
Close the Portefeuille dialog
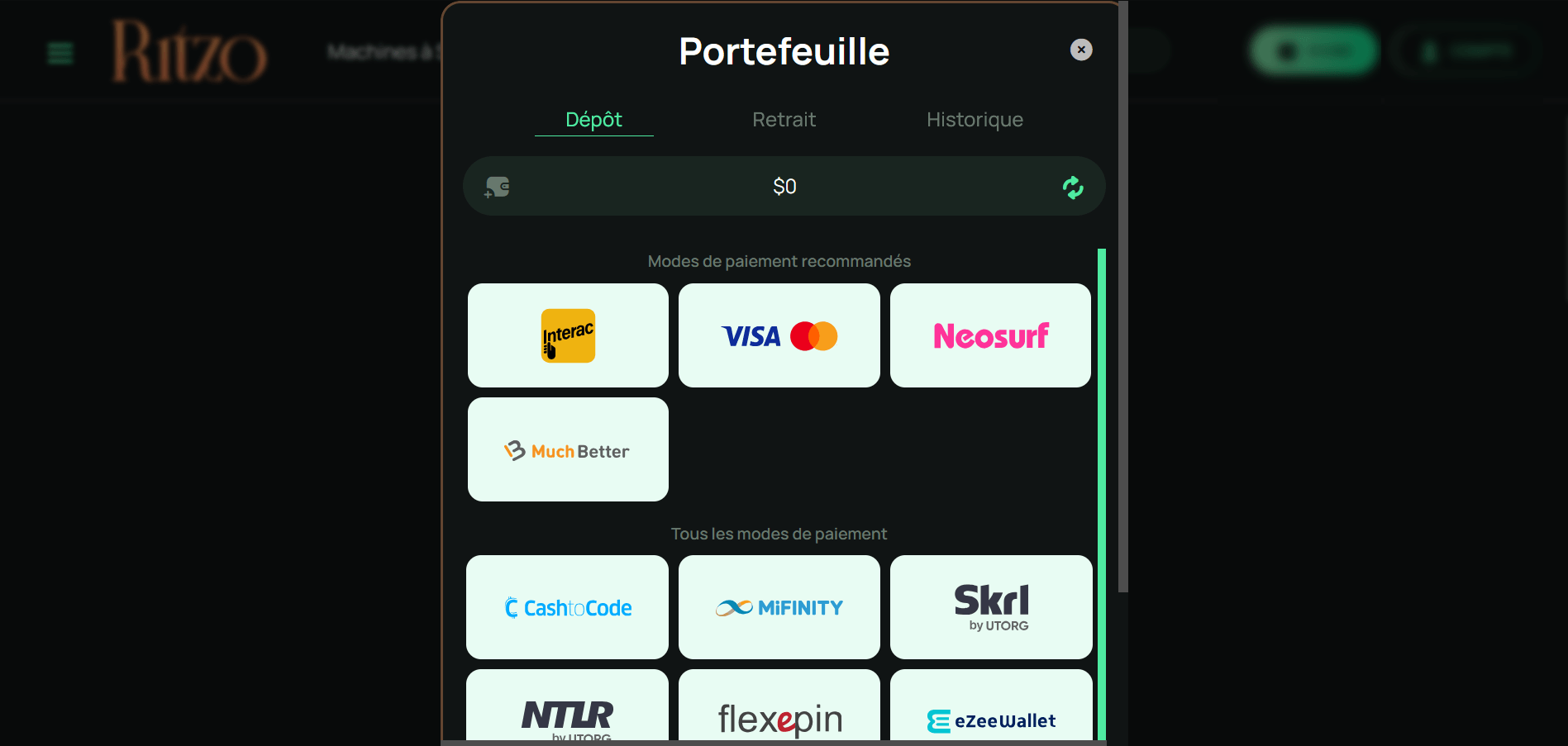coord(1080,50)
